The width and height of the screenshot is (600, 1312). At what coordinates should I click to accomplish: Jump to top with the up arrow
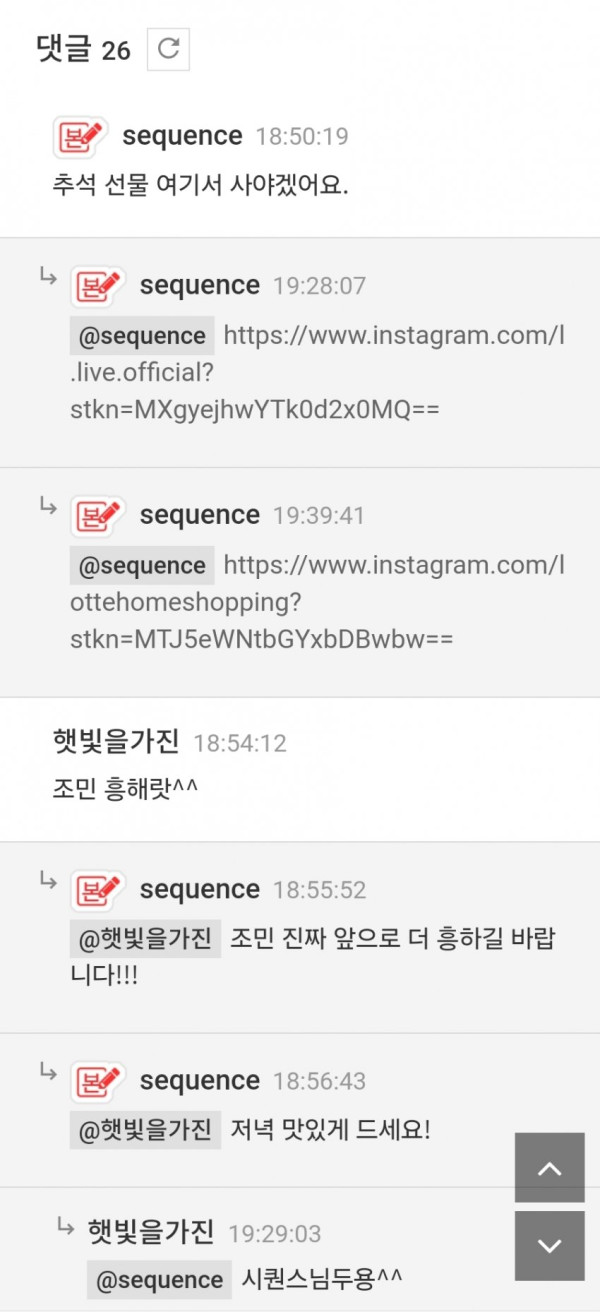(549, 1167)
